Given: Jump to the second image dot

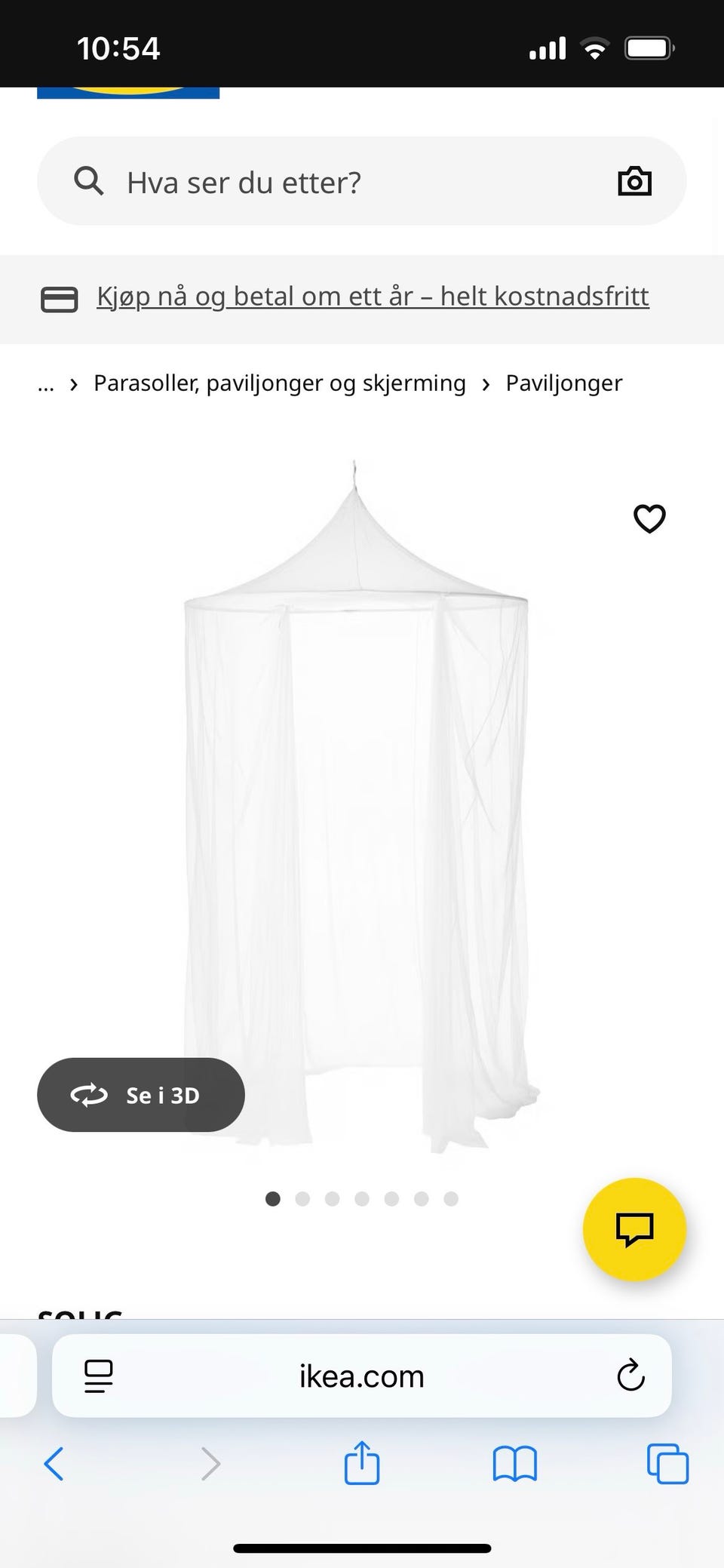Looking at the screenshot, I should 302,1199.
